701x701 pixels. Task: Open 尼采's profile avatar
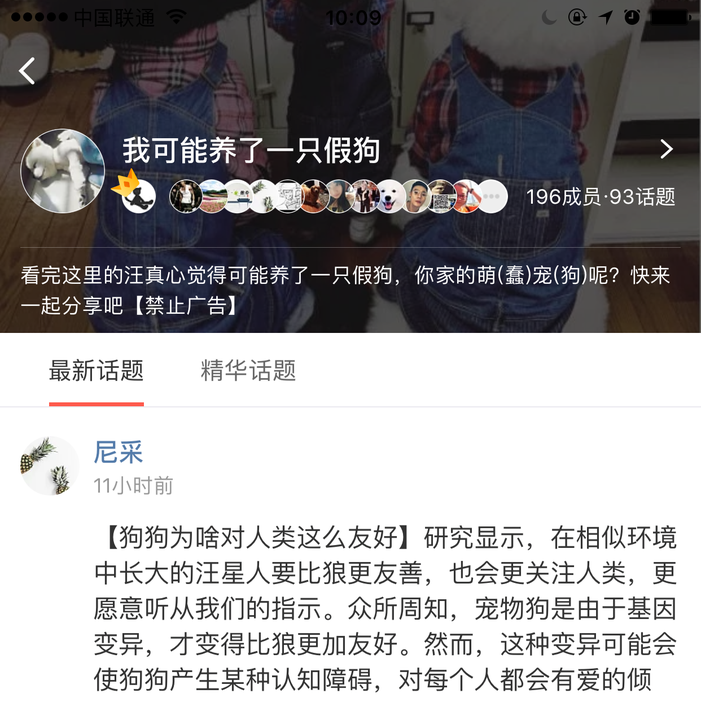(x=49, y=466)
